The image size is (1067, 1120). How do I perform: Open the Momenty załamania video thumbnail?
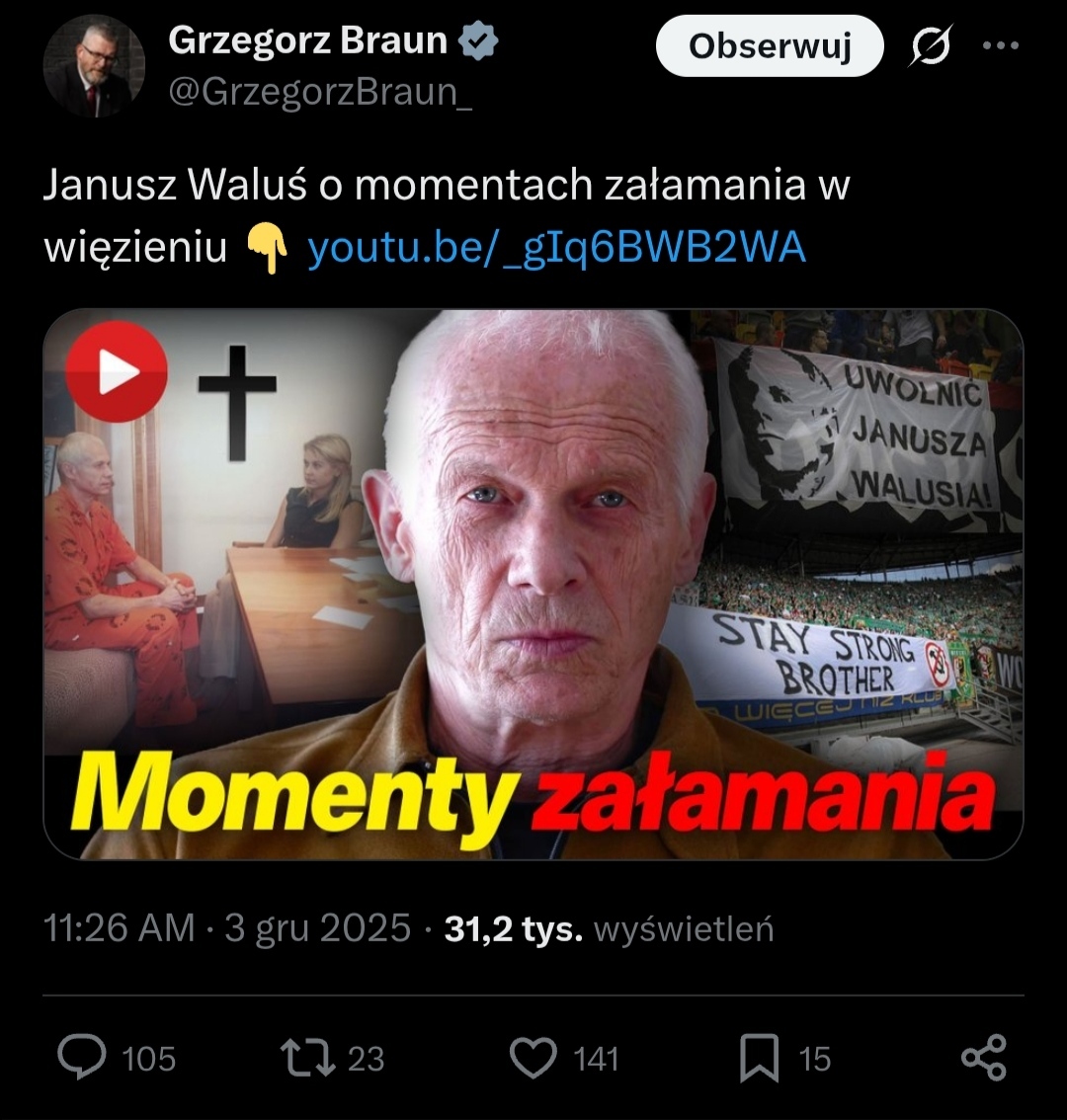point(533,585)
